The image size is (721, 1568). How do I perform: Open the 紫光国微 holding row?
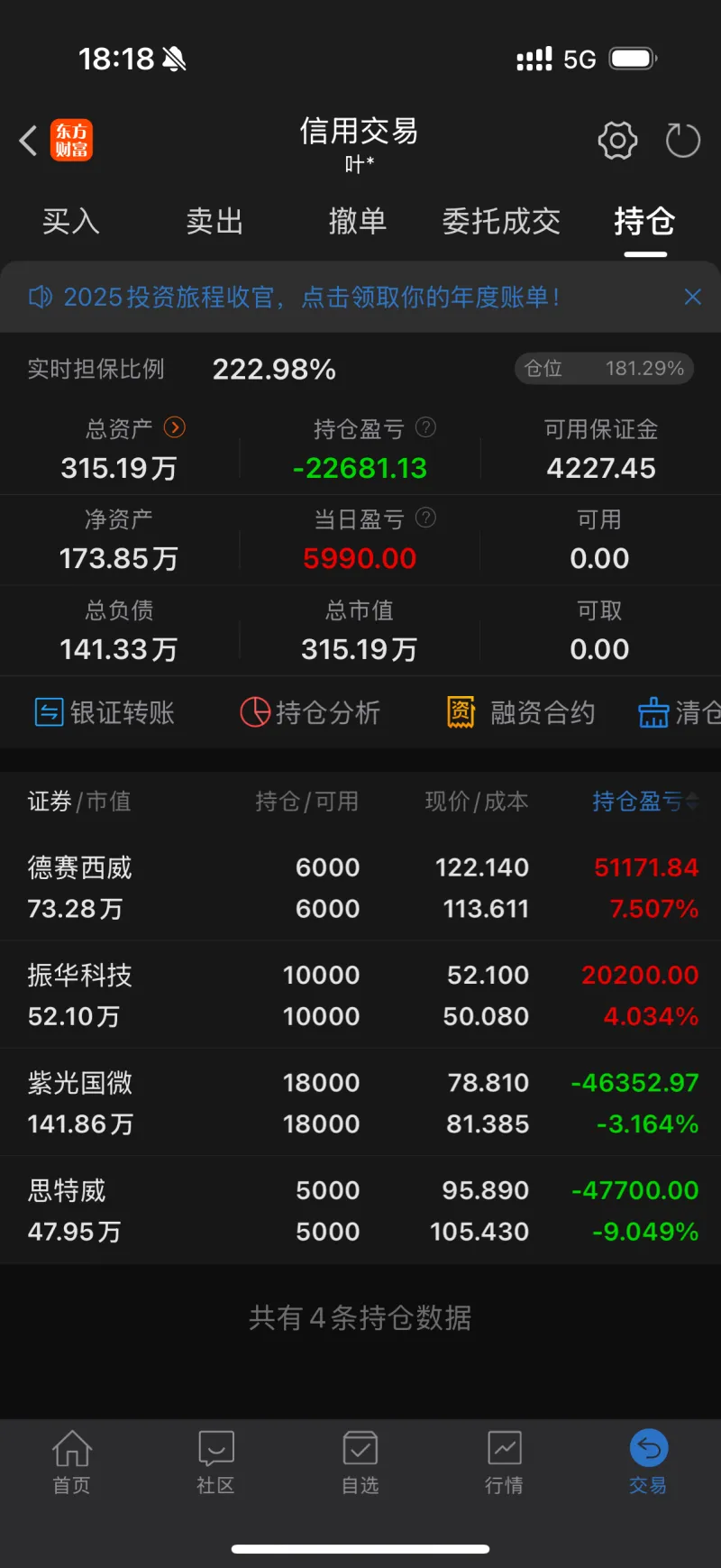[x=360, y=1103]
